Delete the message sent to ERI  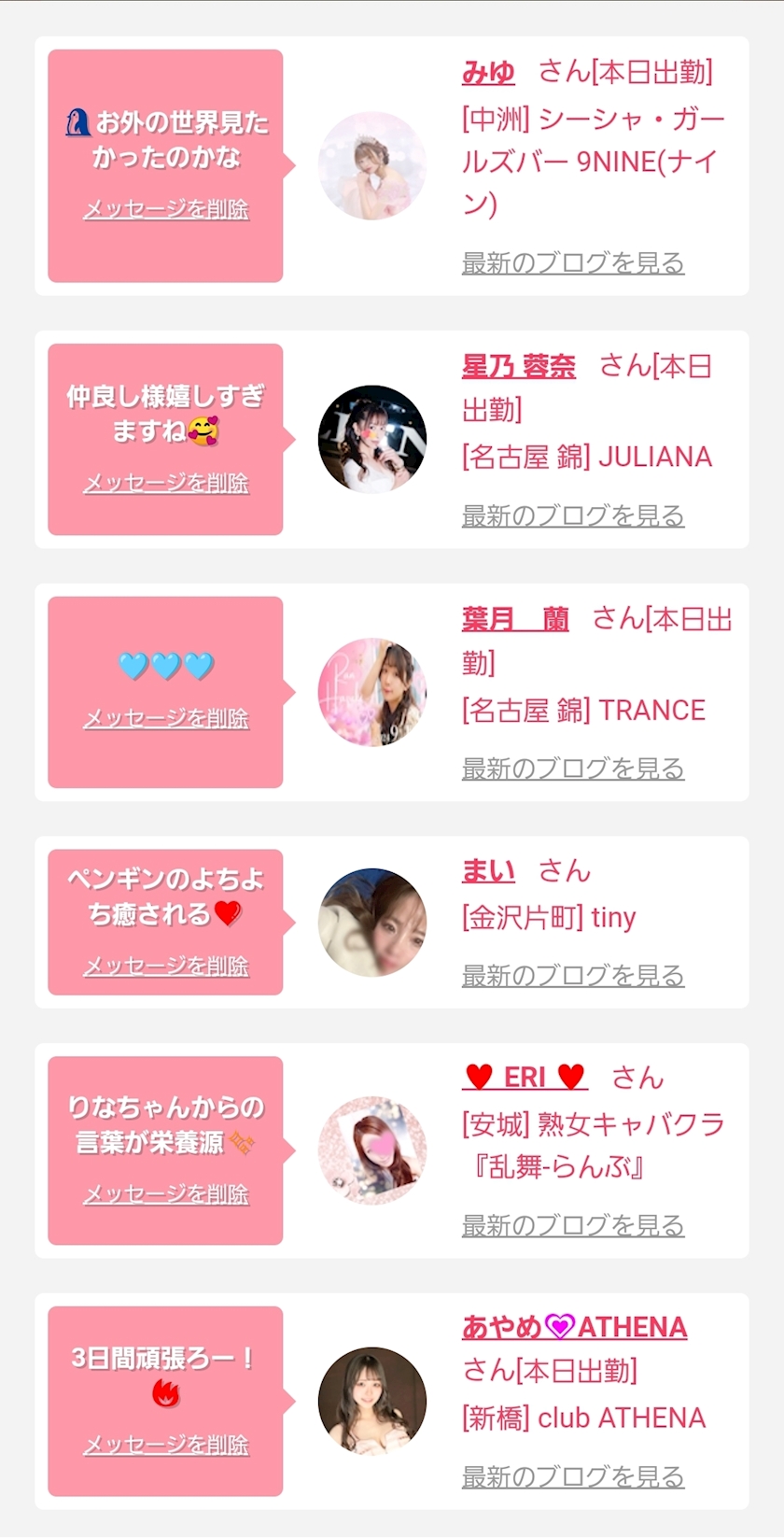[x=166, y=1194]
